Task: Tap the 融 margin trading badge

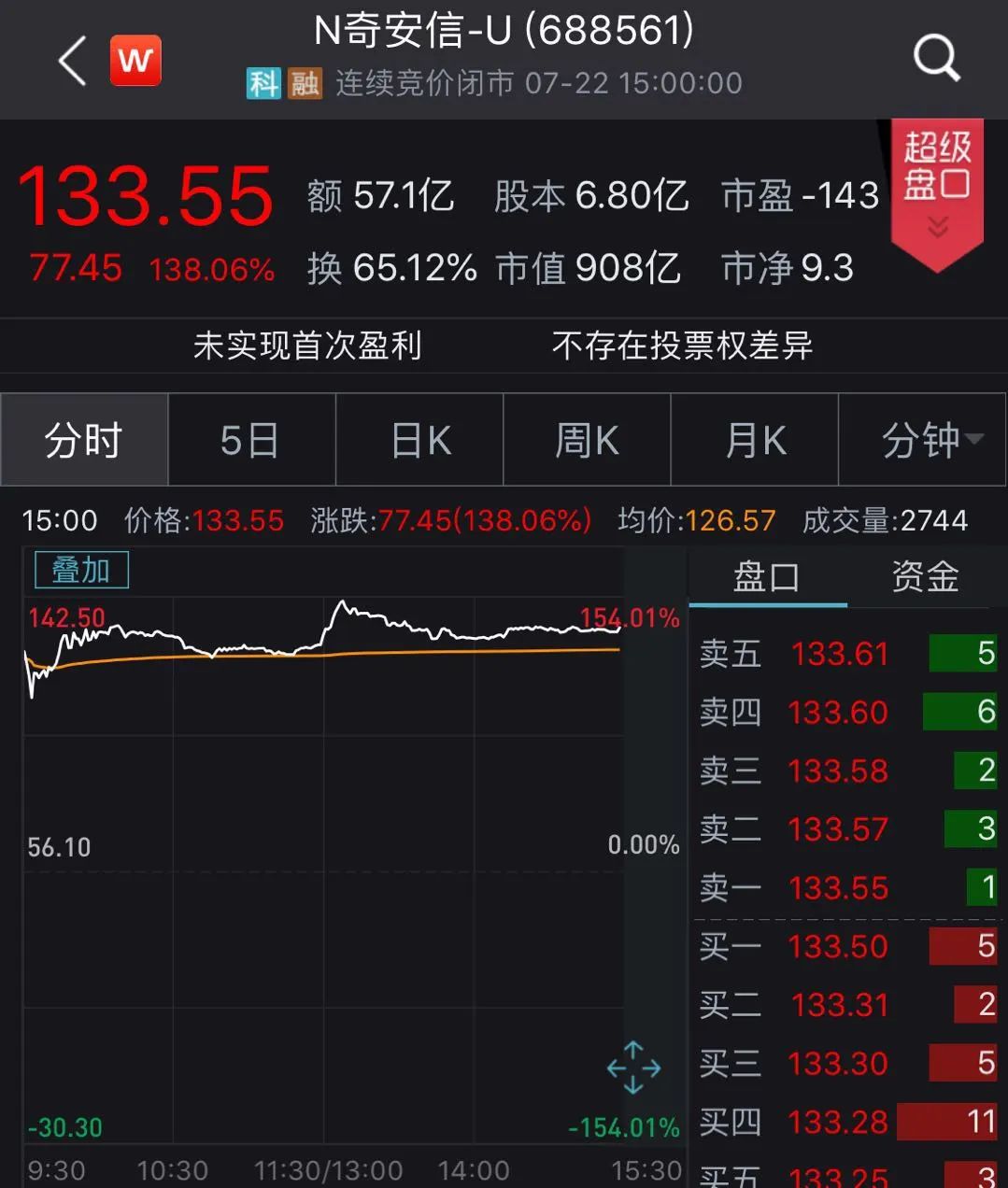Action: [x=305, y=84]
